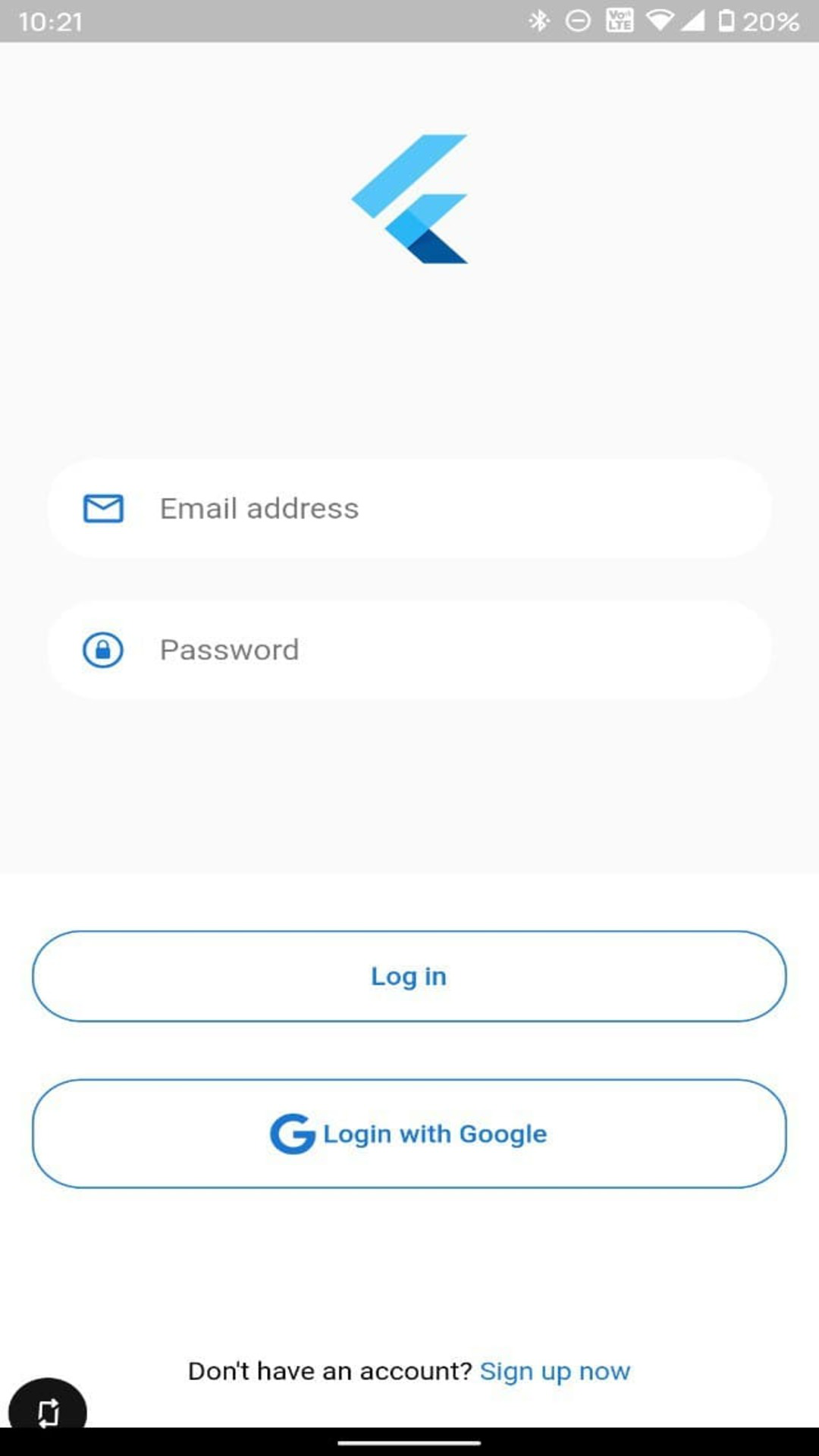Focus the Password field

click(x=409, y=650)
